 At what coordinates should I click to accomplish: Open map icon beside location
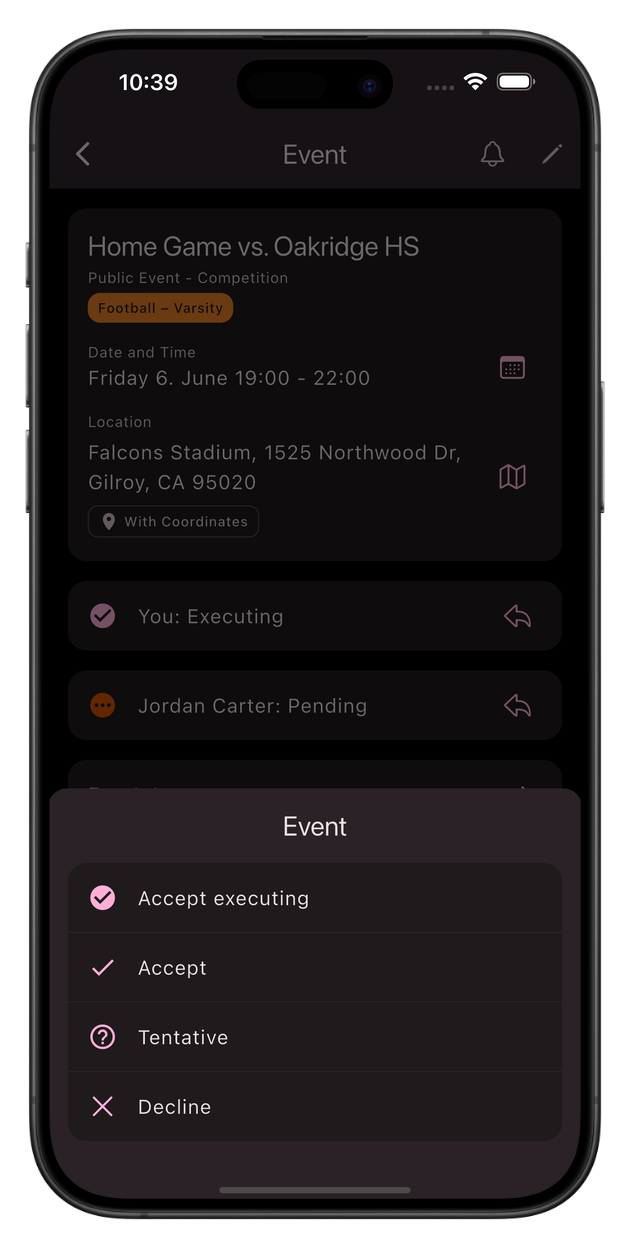512,477
